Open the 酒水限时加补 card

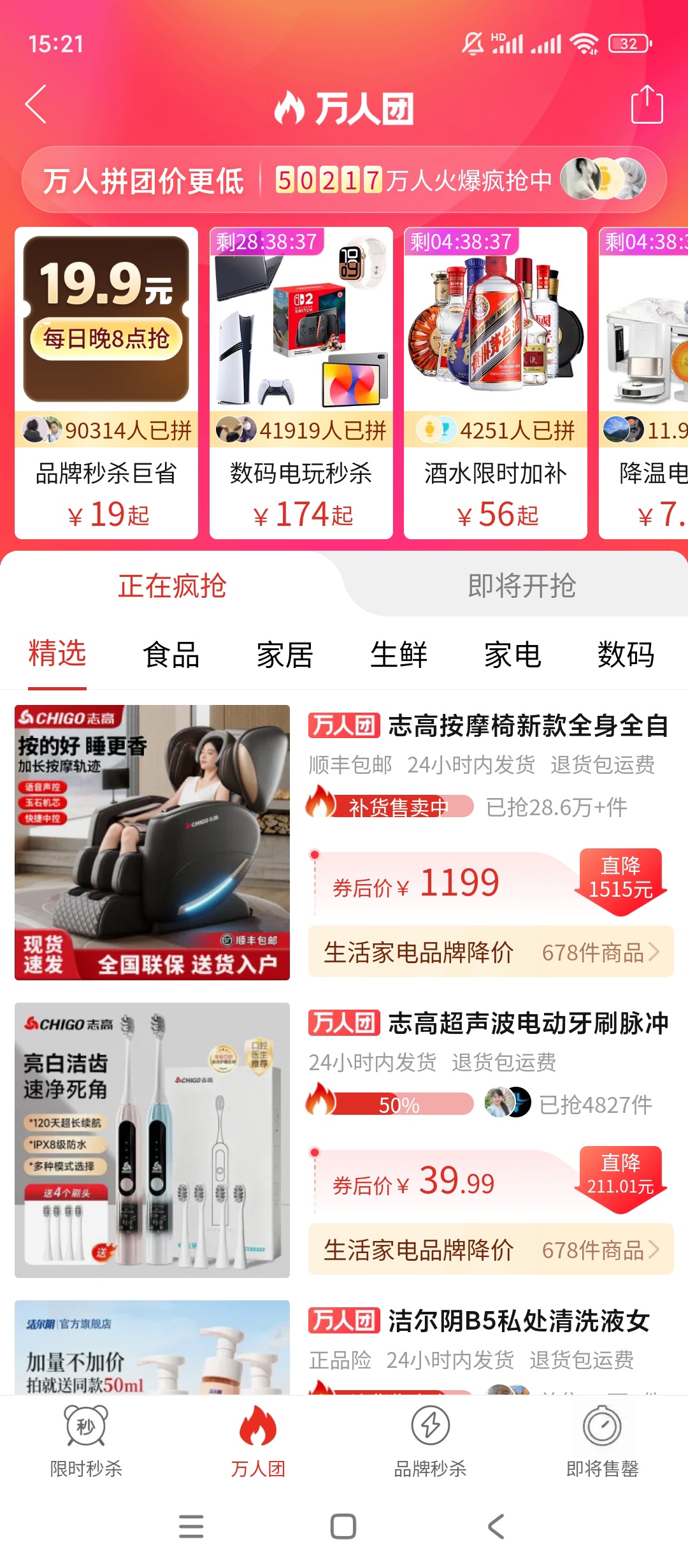(495, 382)
